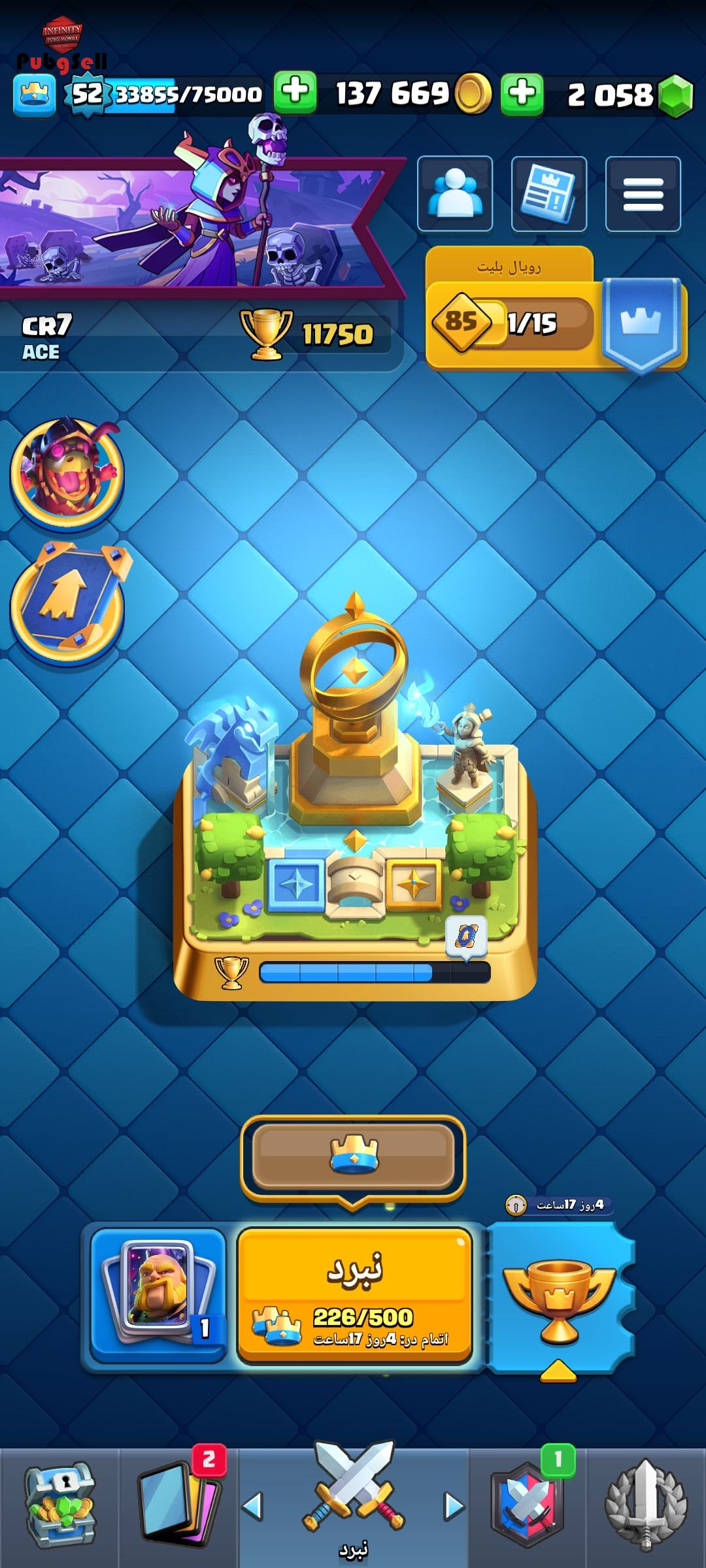Select game mode with crown button
This screenshot has width=706, height=1568.
tap(354, 1158)
